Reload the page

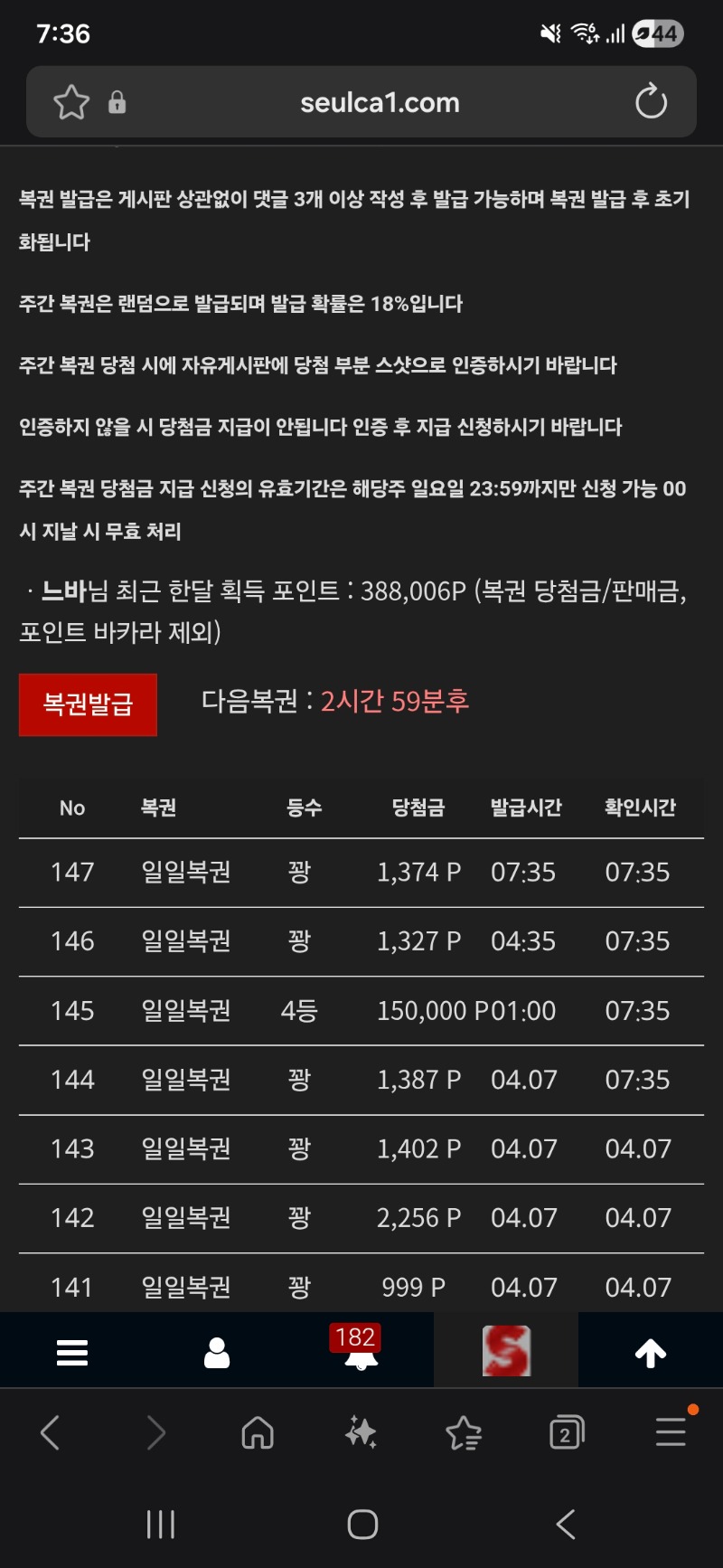[651, 102]
